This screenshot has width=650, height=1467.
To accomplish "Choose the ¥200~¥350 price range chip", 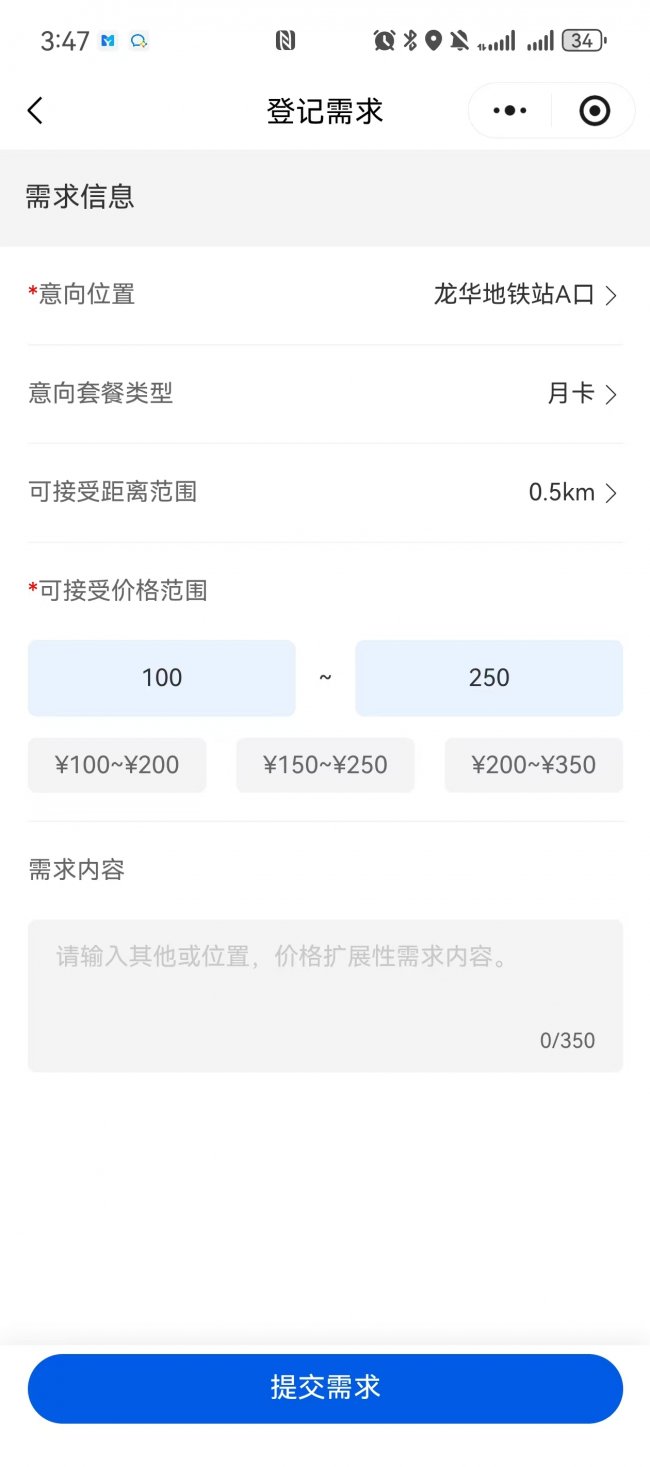I will [533, 765].
